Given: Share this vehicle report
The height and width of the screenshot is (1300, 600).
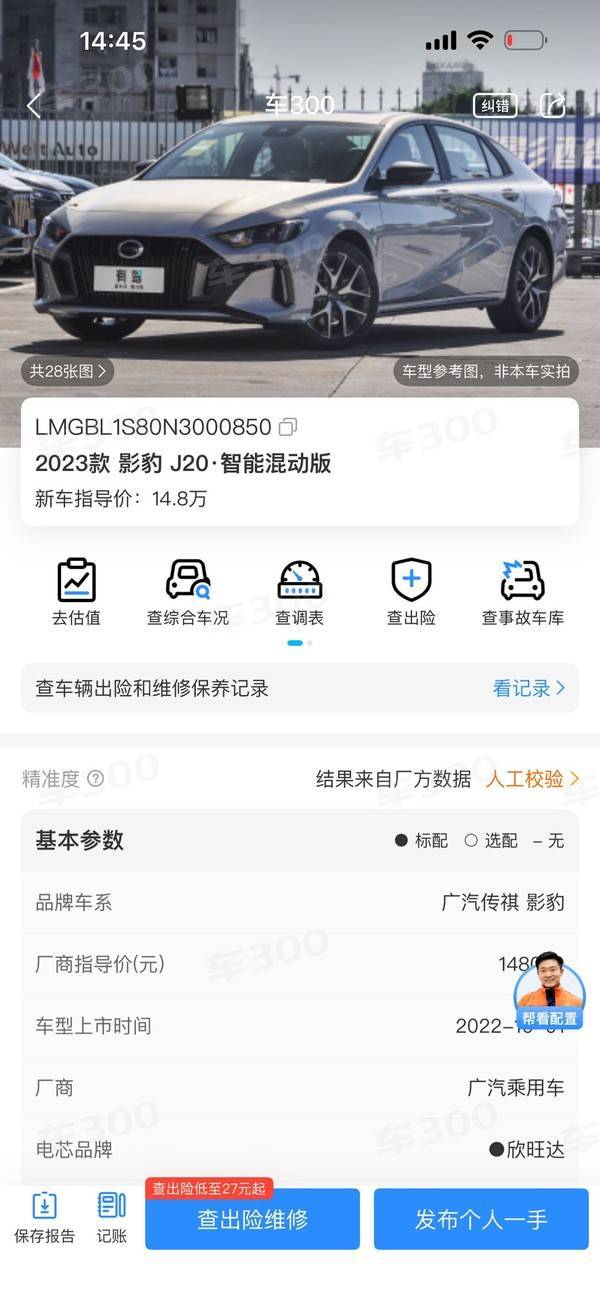Looking at the screenshot, I should (x=553, y=105).
